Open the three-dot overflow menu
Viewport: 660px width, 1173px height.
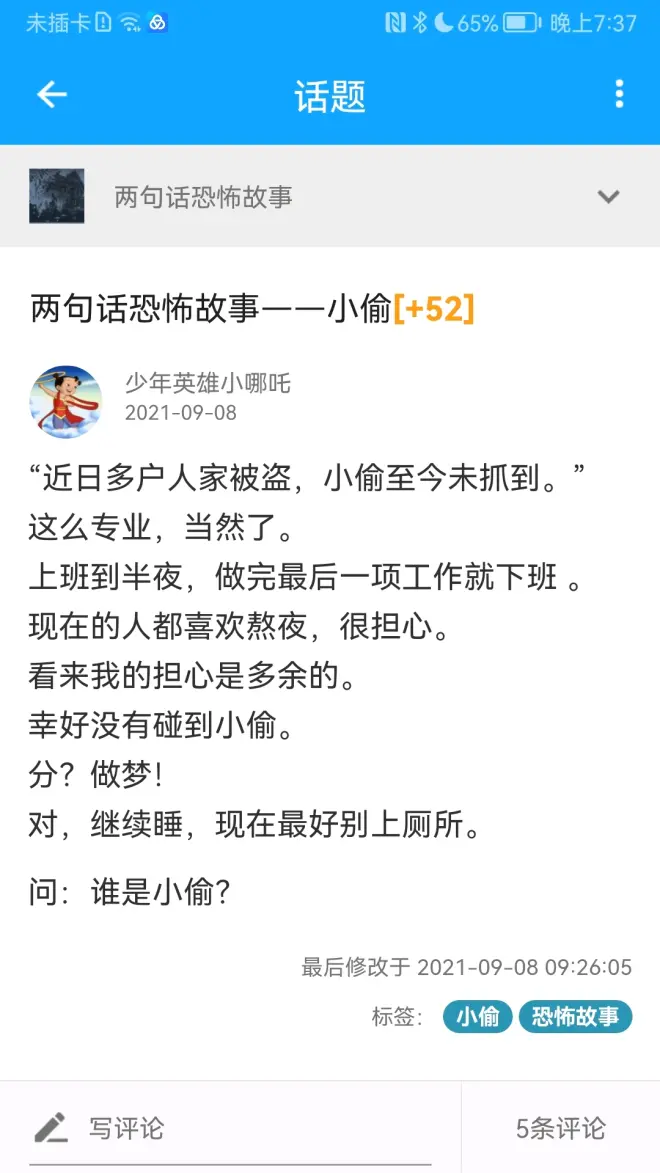[x=619, y=95]
